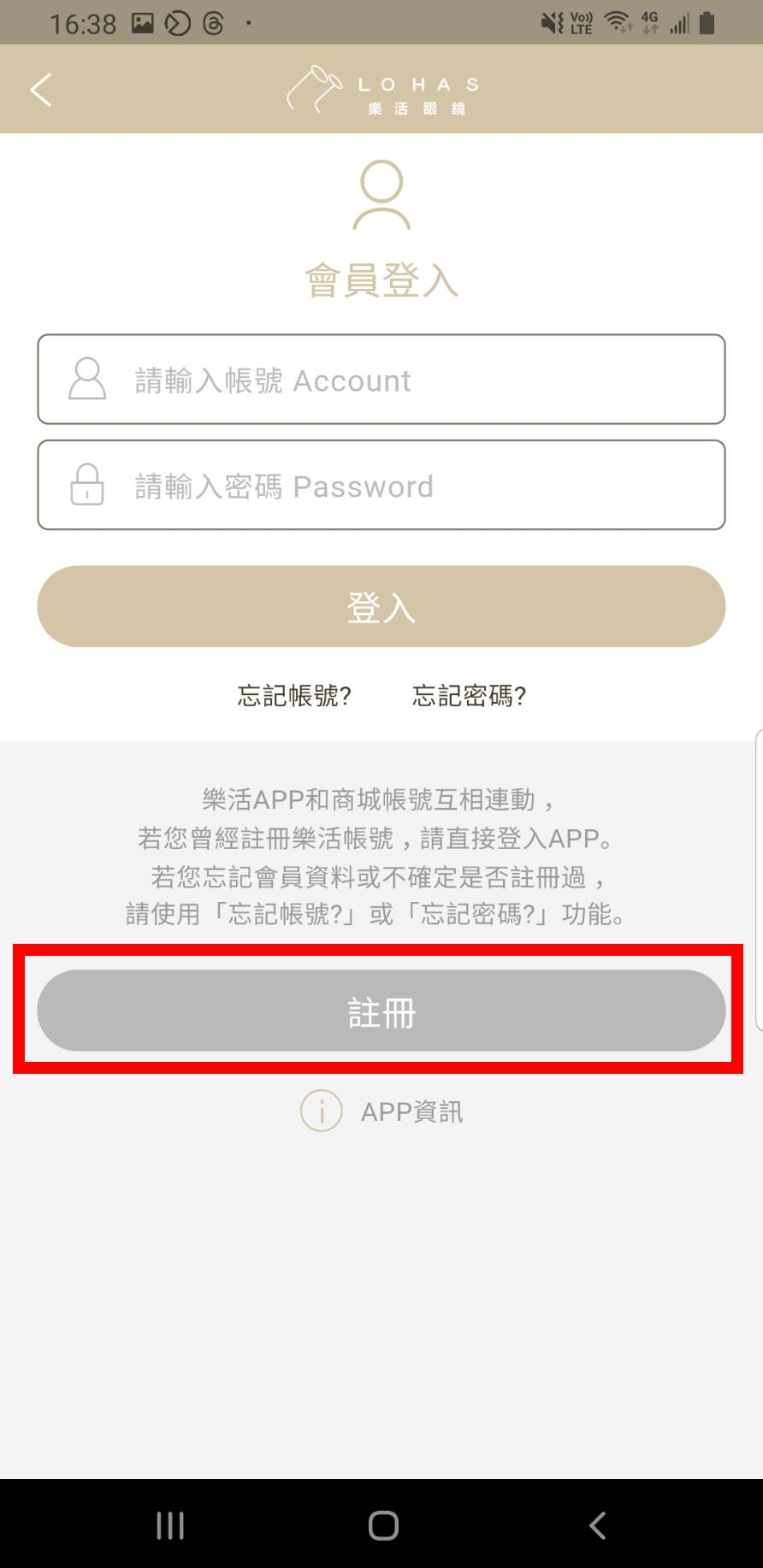763x1568 pixels.
Task: Open recent apps from the navigation bar
Action: (170, 1525)
